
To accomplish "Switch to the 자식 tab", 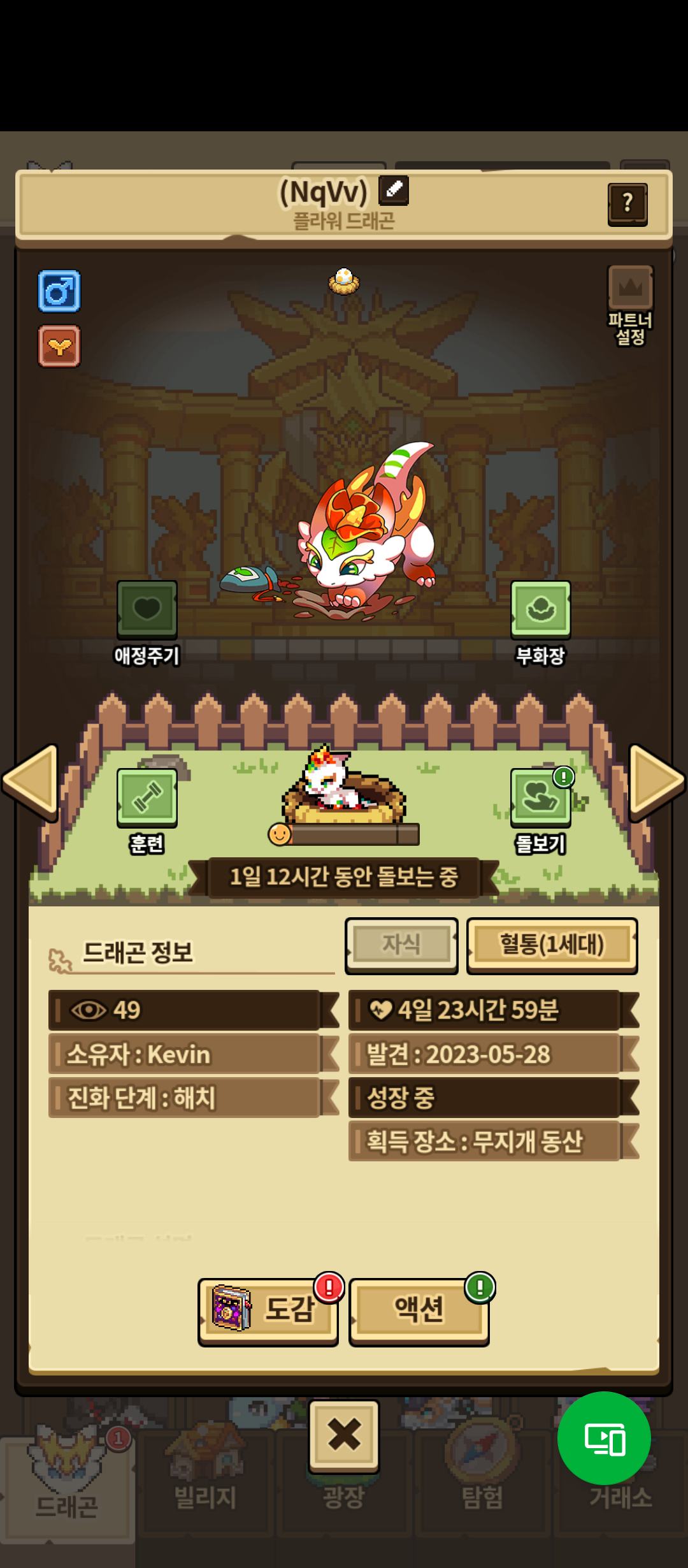I will pyautogui.click(x=401, y=945).
